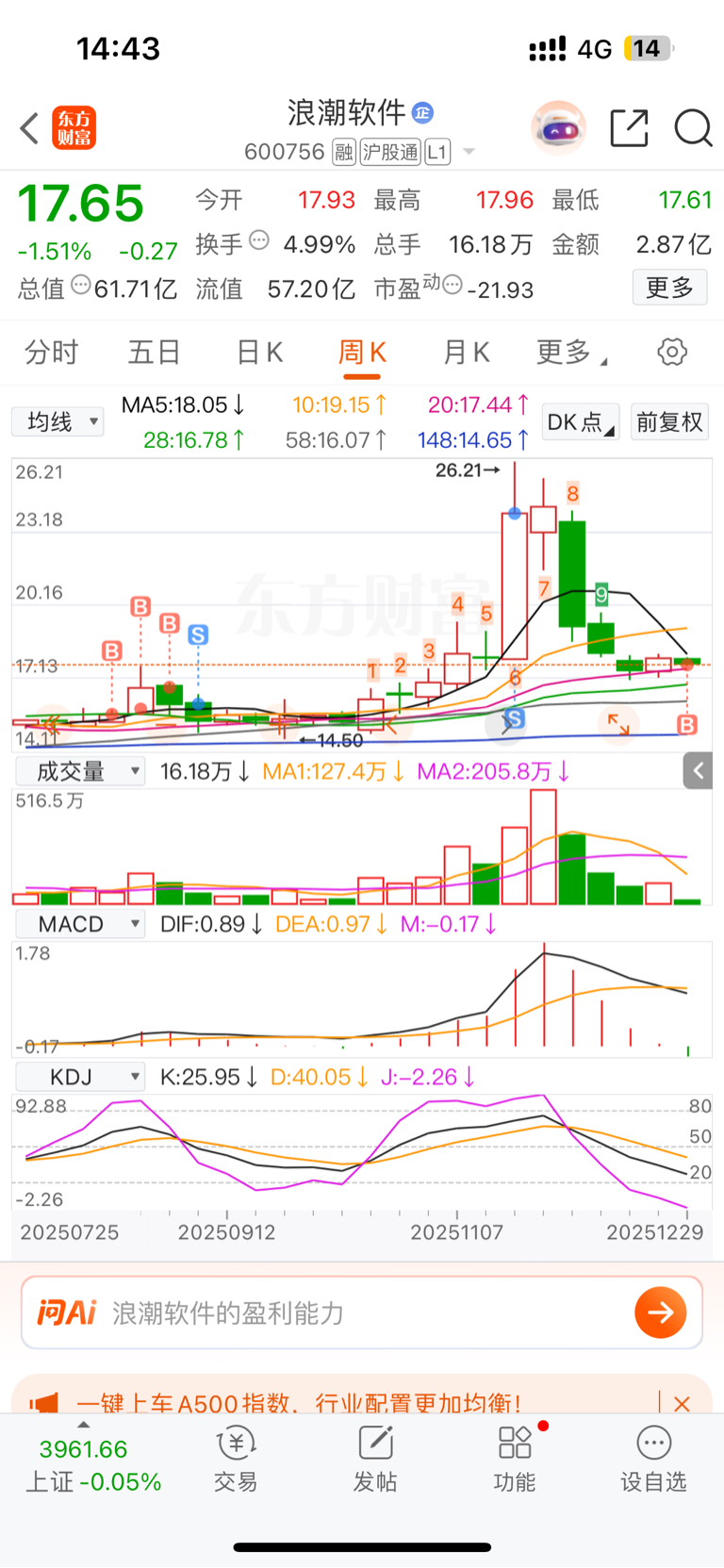
Task: Toggle the DK点 signal option
Action: [x=580, y=421]
